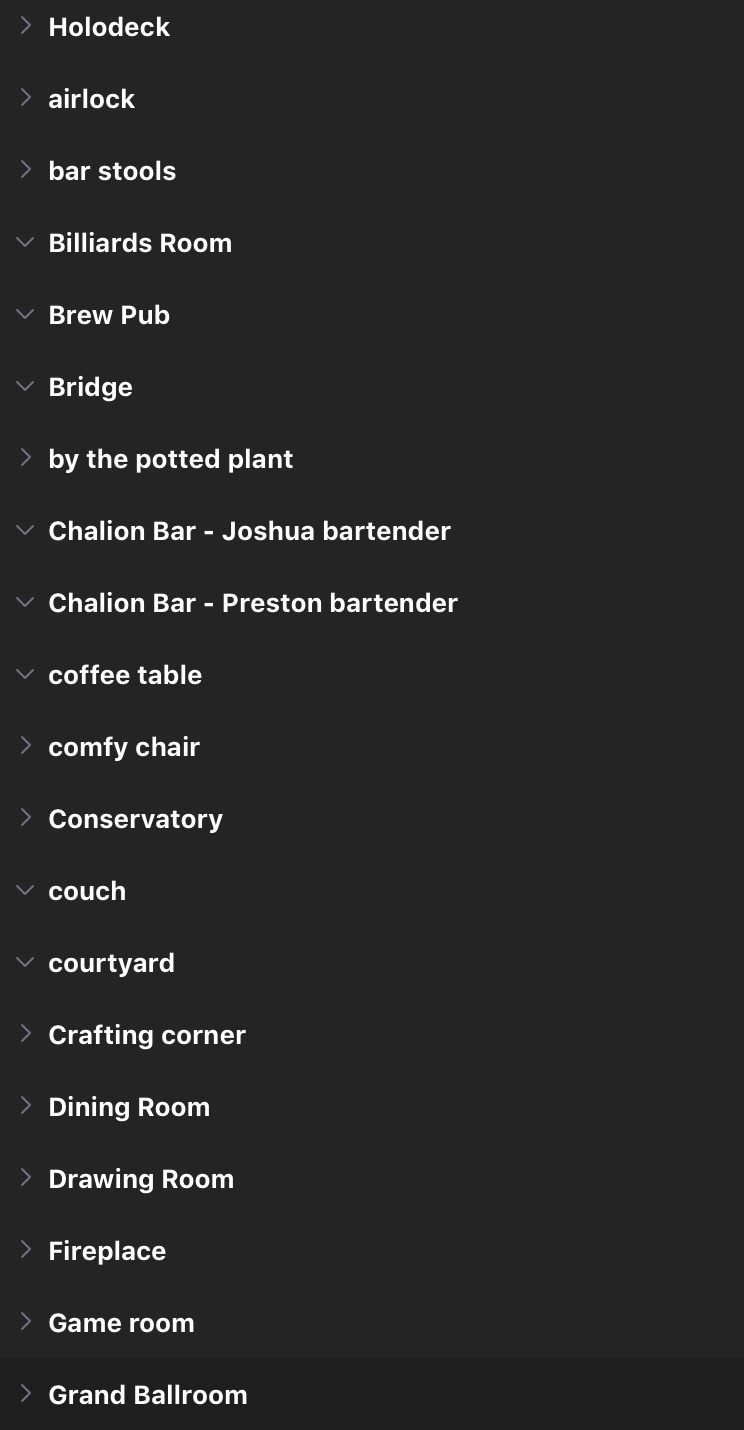Collapse the courtyard section
Image resolution: width=744 pixels, height=1430 pixels.
pos(26,962)
